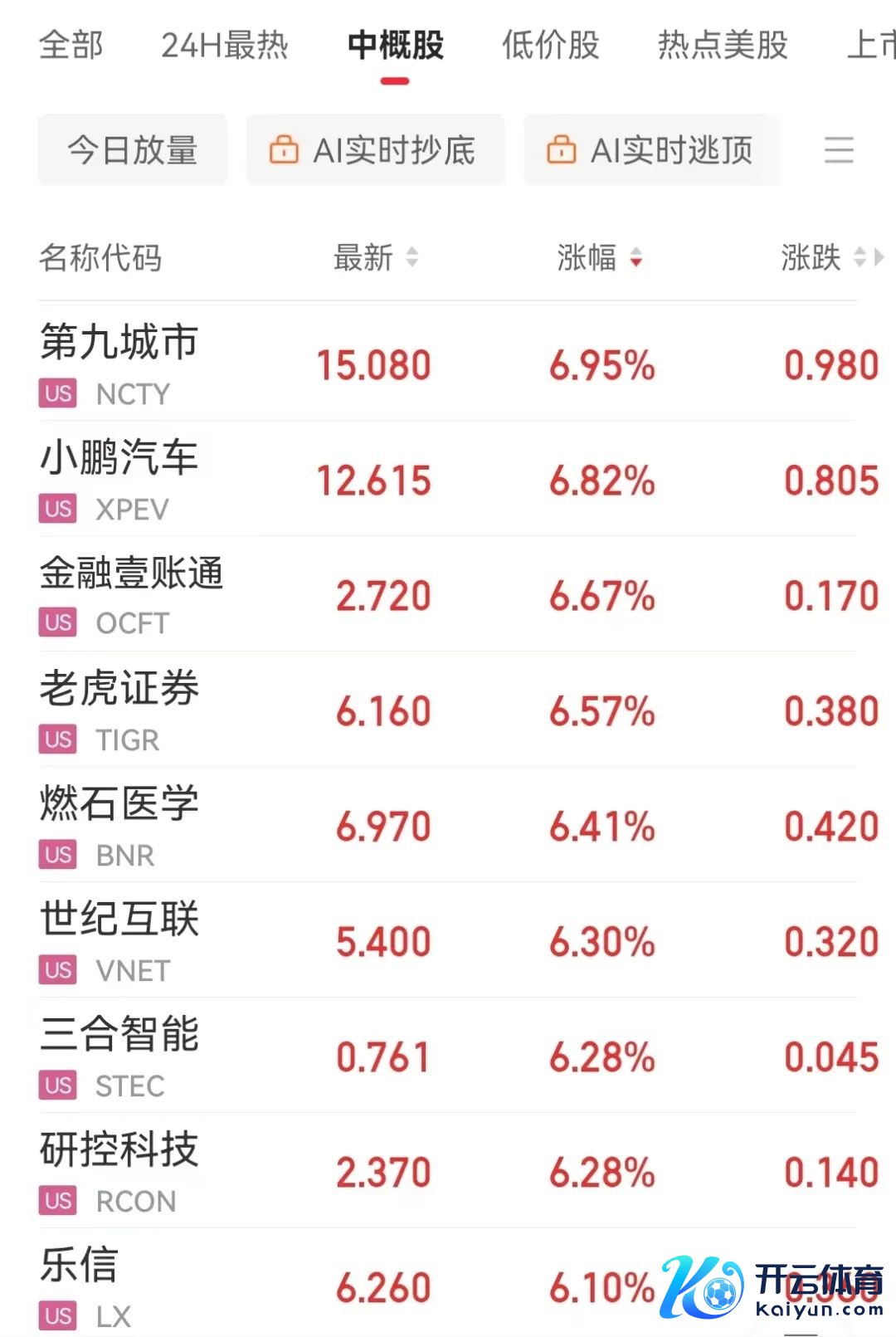Switch to the 全部 tab
Image resolution: width=896 pixels, height=1337 pixels.
coord(71,45)
